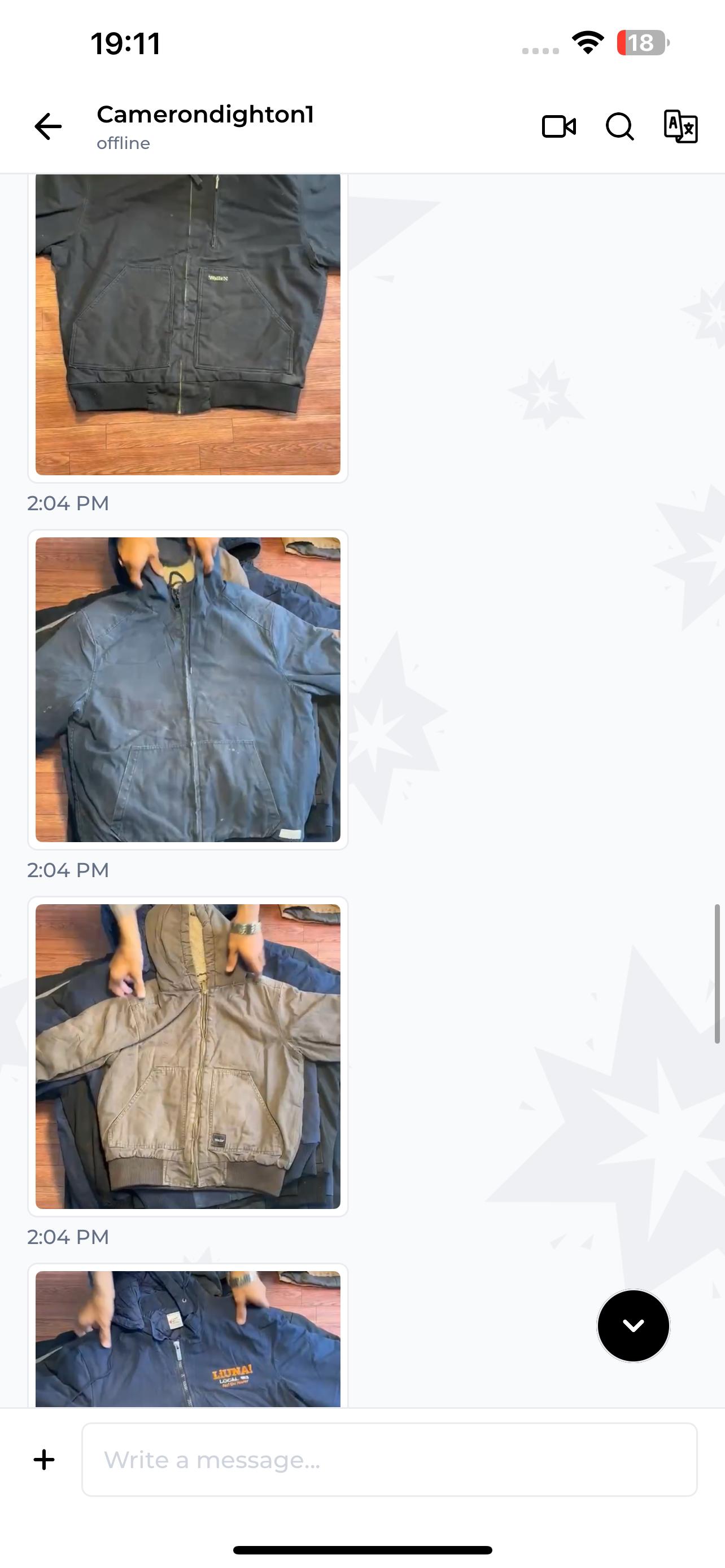Tap the plus icon to add attachment
The width and height of the screenshot is (725, 1568).
pyautogui.click(x=44, y=1460)
